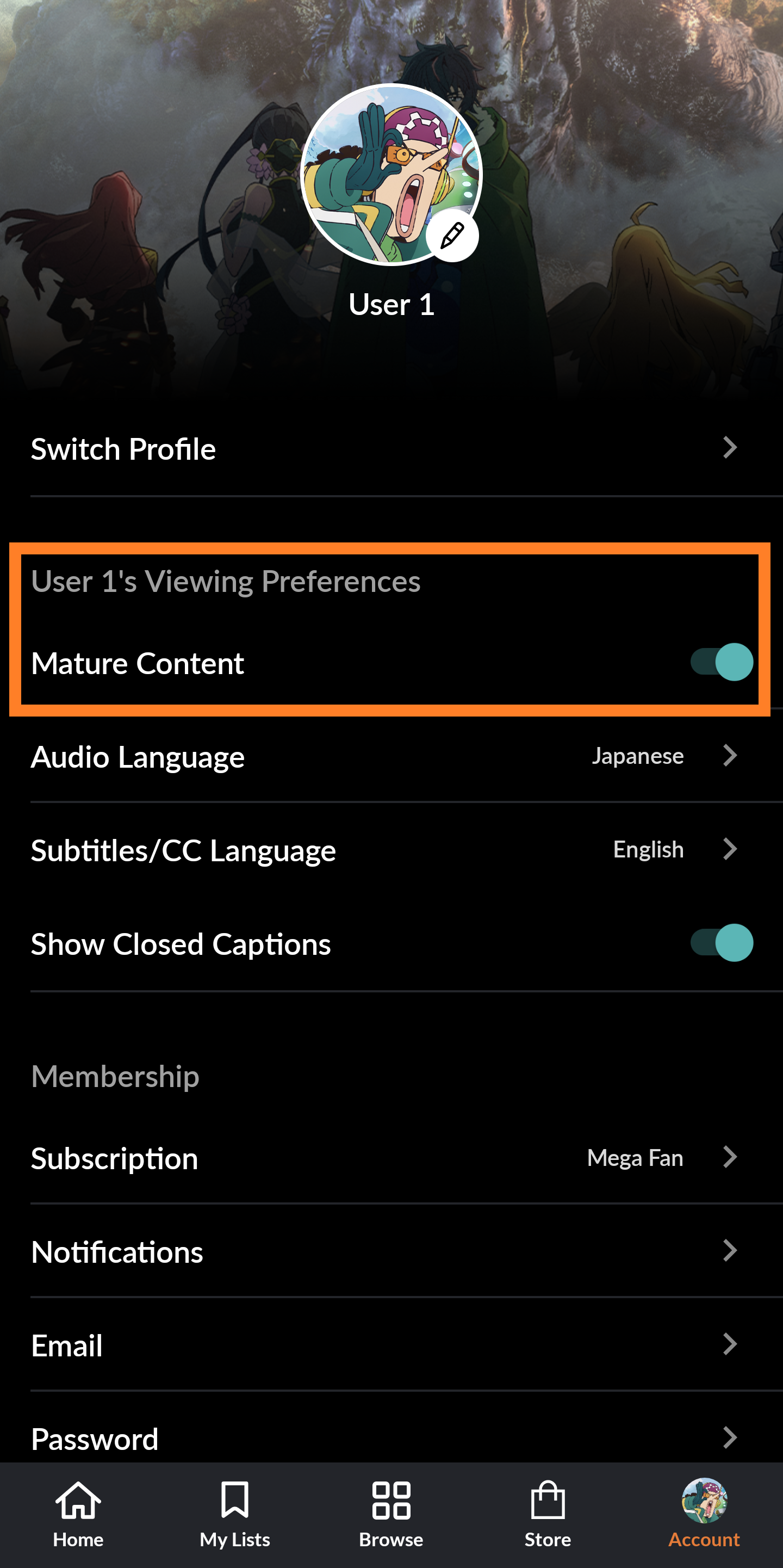This screenshot has width=783, height=1568.
Task: Open the Home tab icon
Action: (77, 1503)
